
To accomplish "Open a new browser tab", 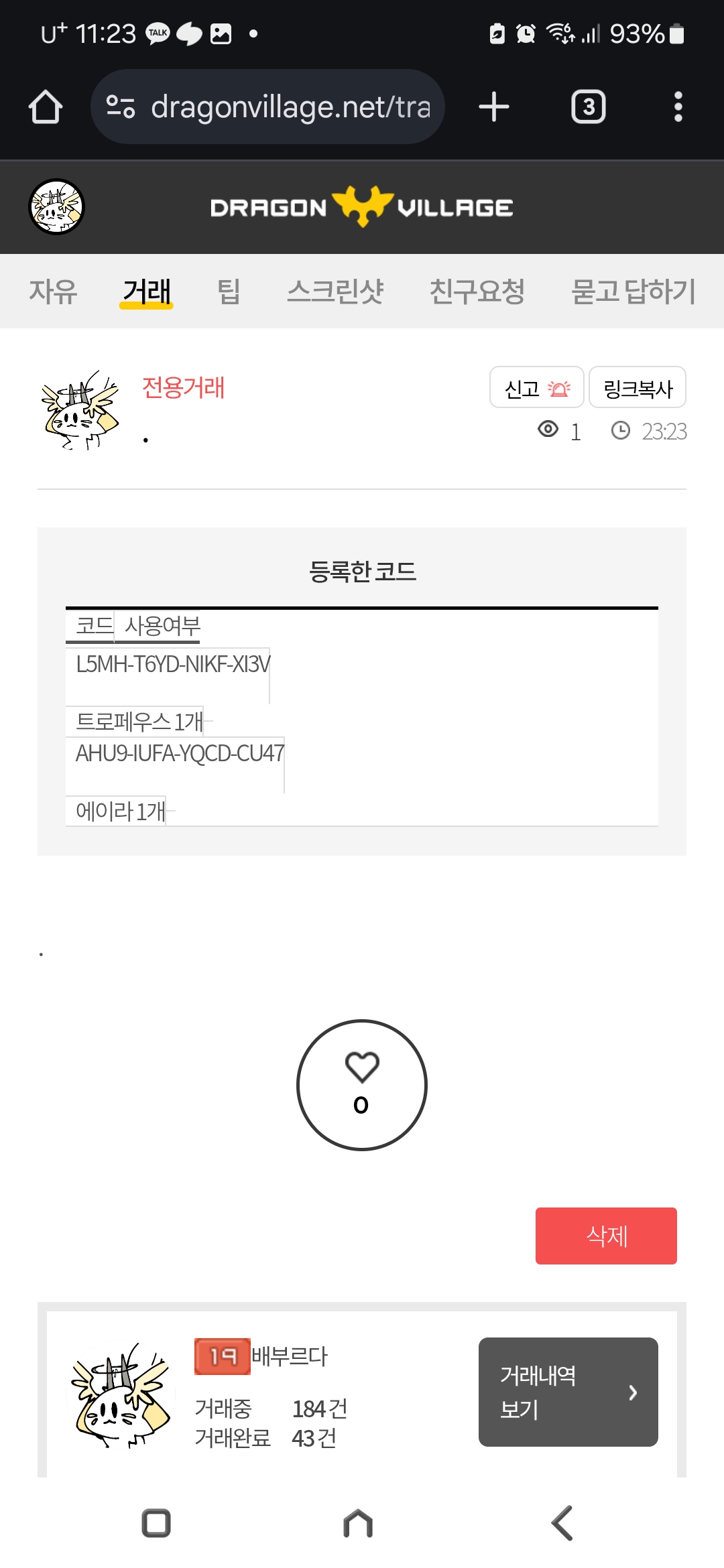I will (494, 107).
